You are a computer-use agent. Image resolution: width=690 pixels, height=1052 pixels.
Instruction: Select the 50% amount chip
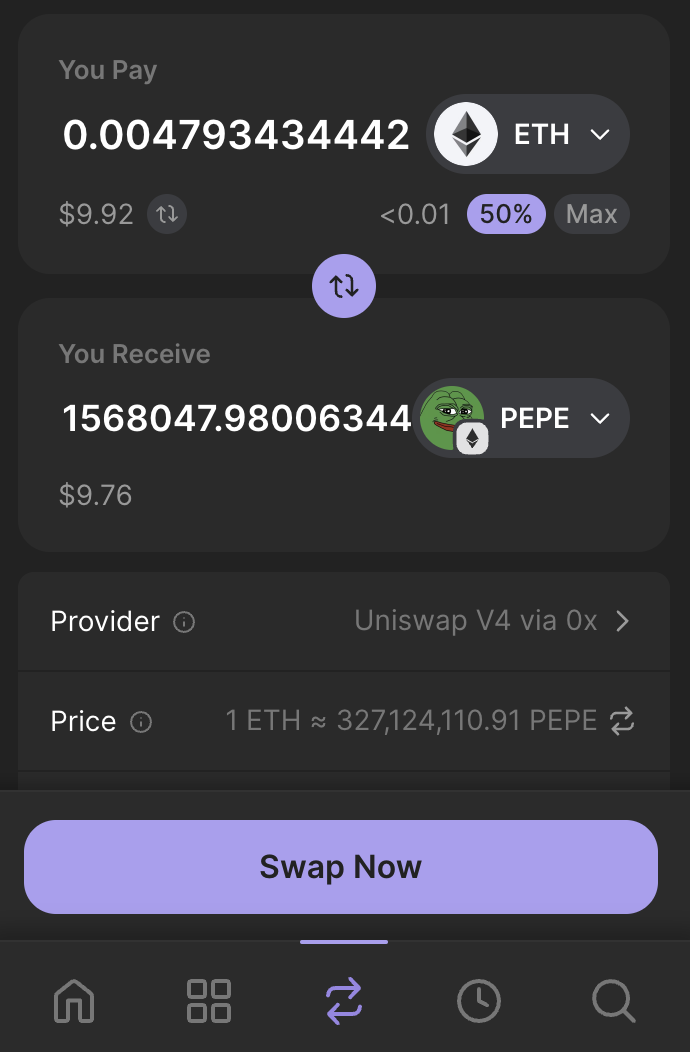pos(505,214)
